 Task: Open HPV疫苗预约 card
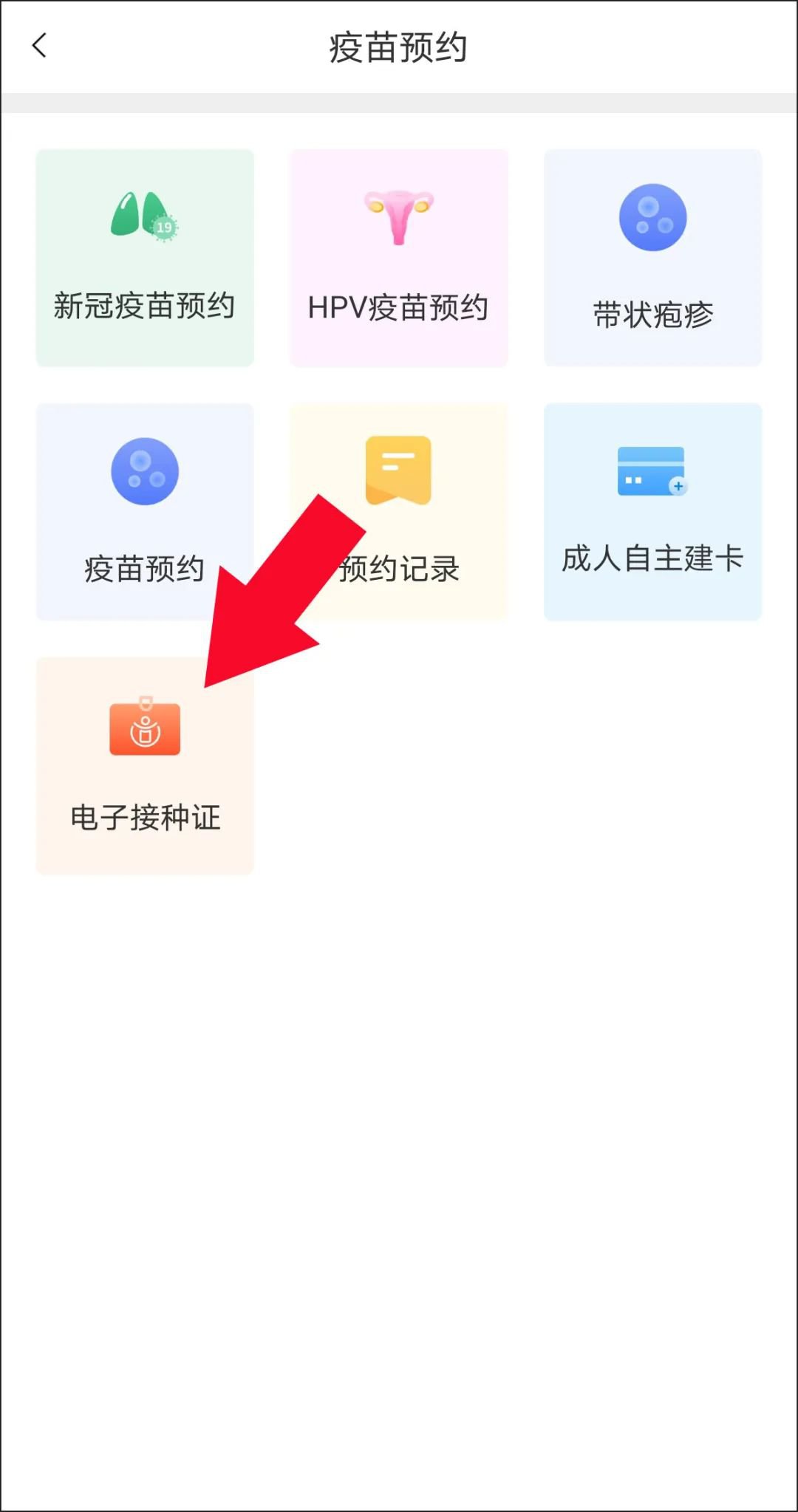(x=398, y=258)
